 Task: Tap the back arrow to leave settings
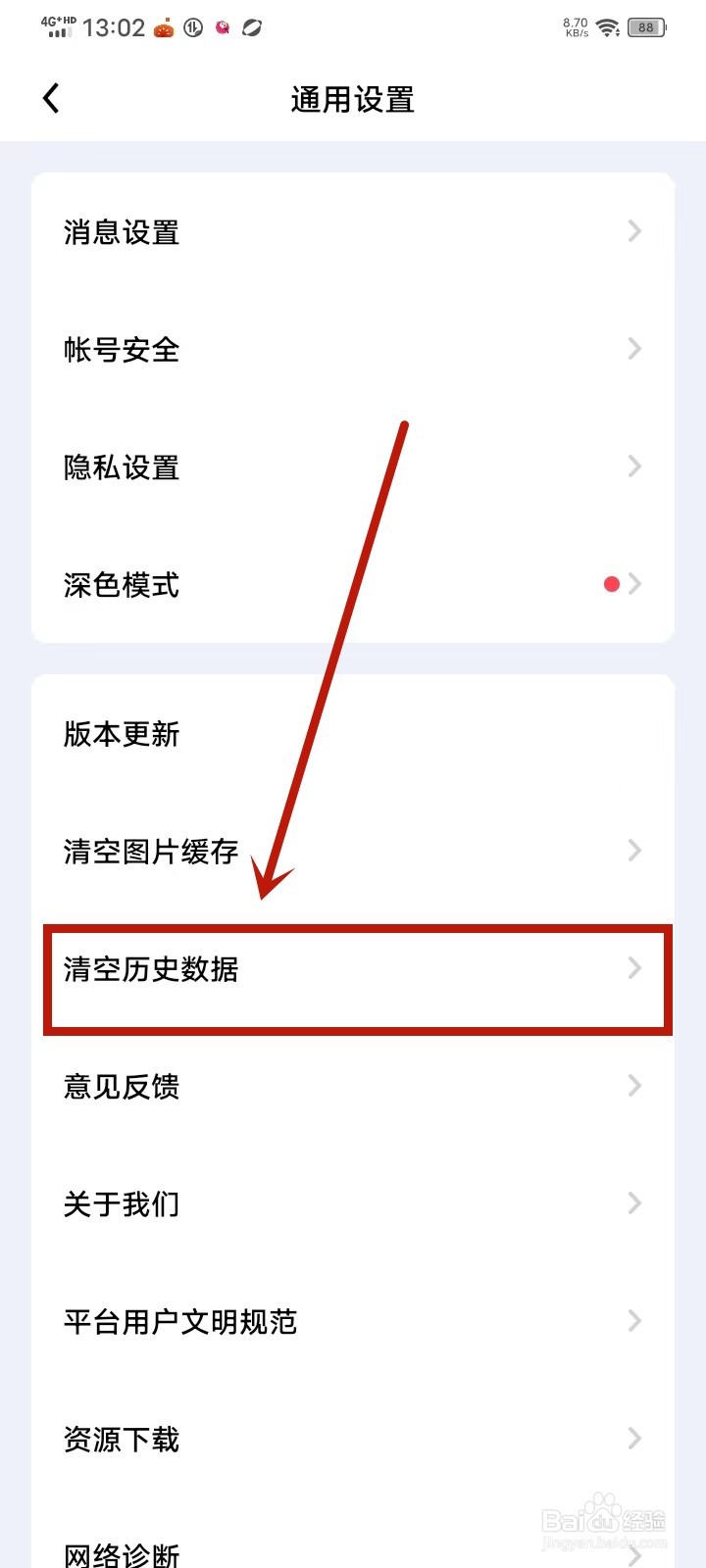(x=51, y=98)
